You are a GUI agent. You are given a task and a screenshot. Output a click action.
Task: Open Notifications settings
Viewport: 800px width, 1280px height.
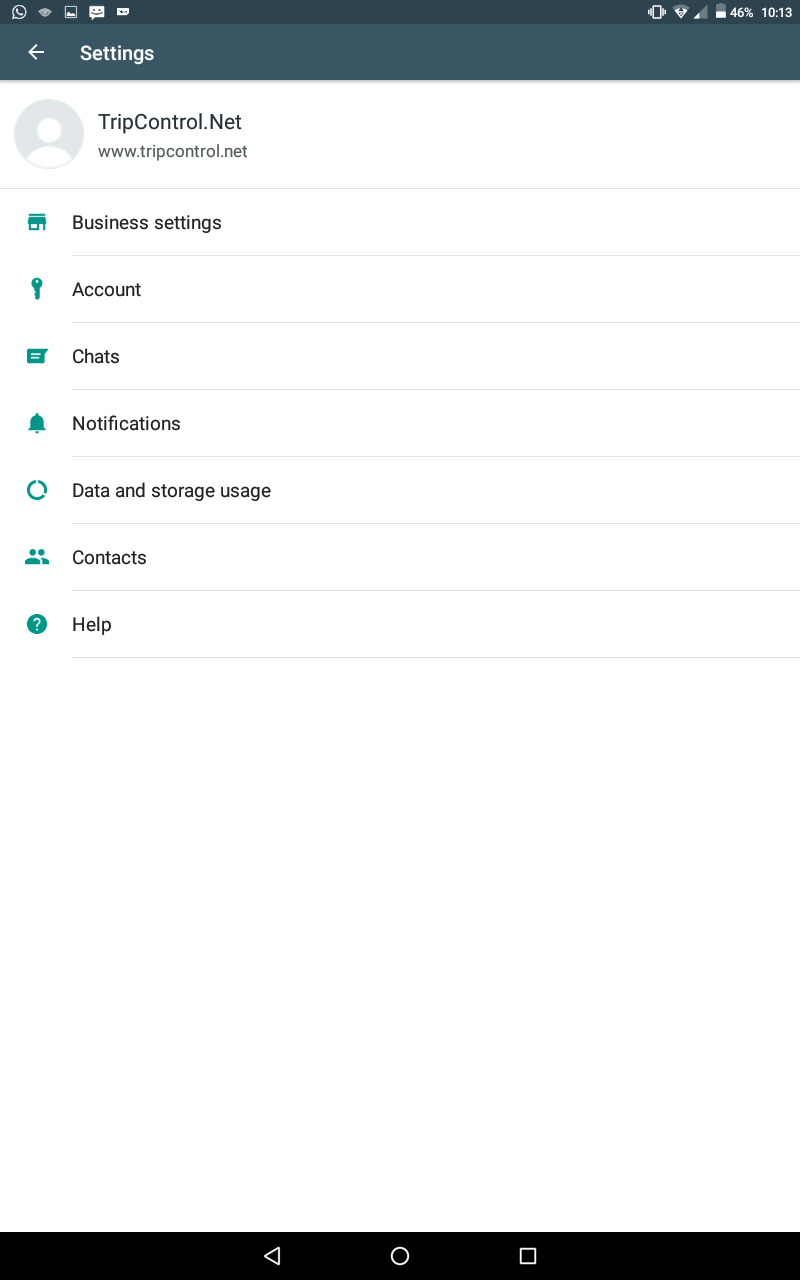[x=400, y=423]
